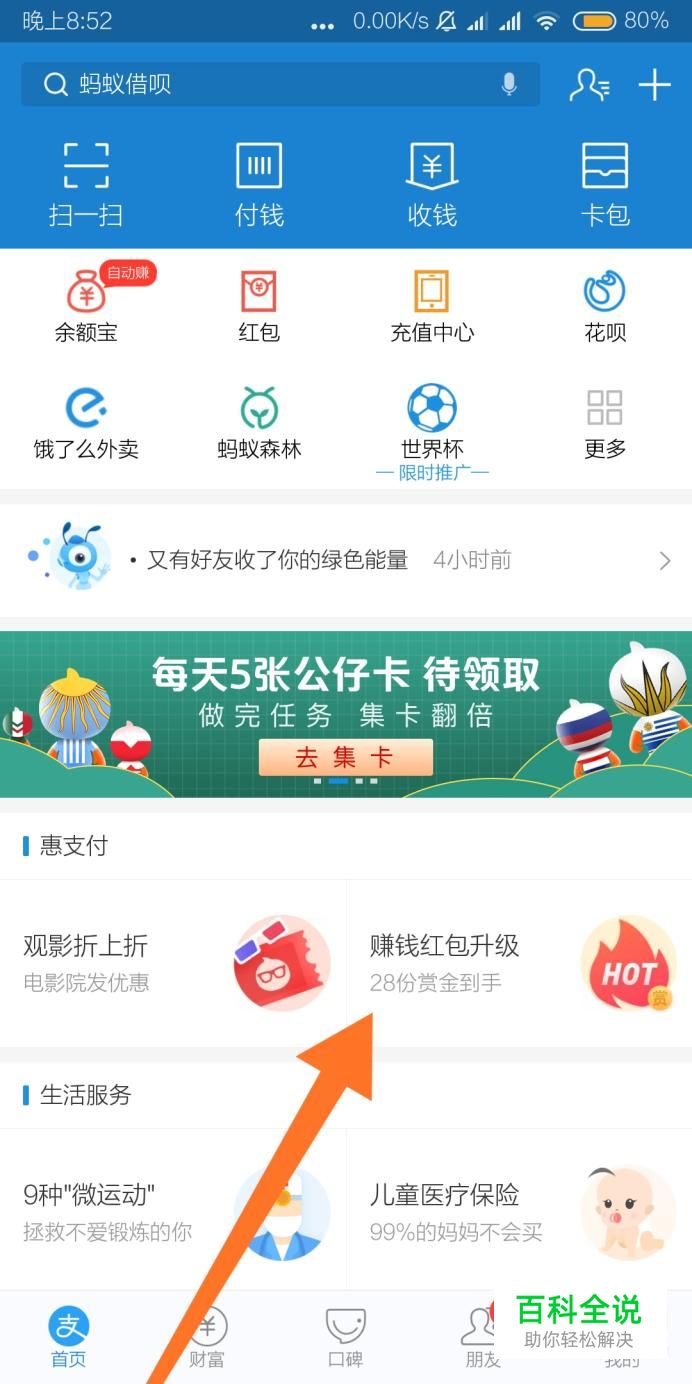692x1384 pixels.
Task: Open 余额宝
Action: click(x=86, y=305)
